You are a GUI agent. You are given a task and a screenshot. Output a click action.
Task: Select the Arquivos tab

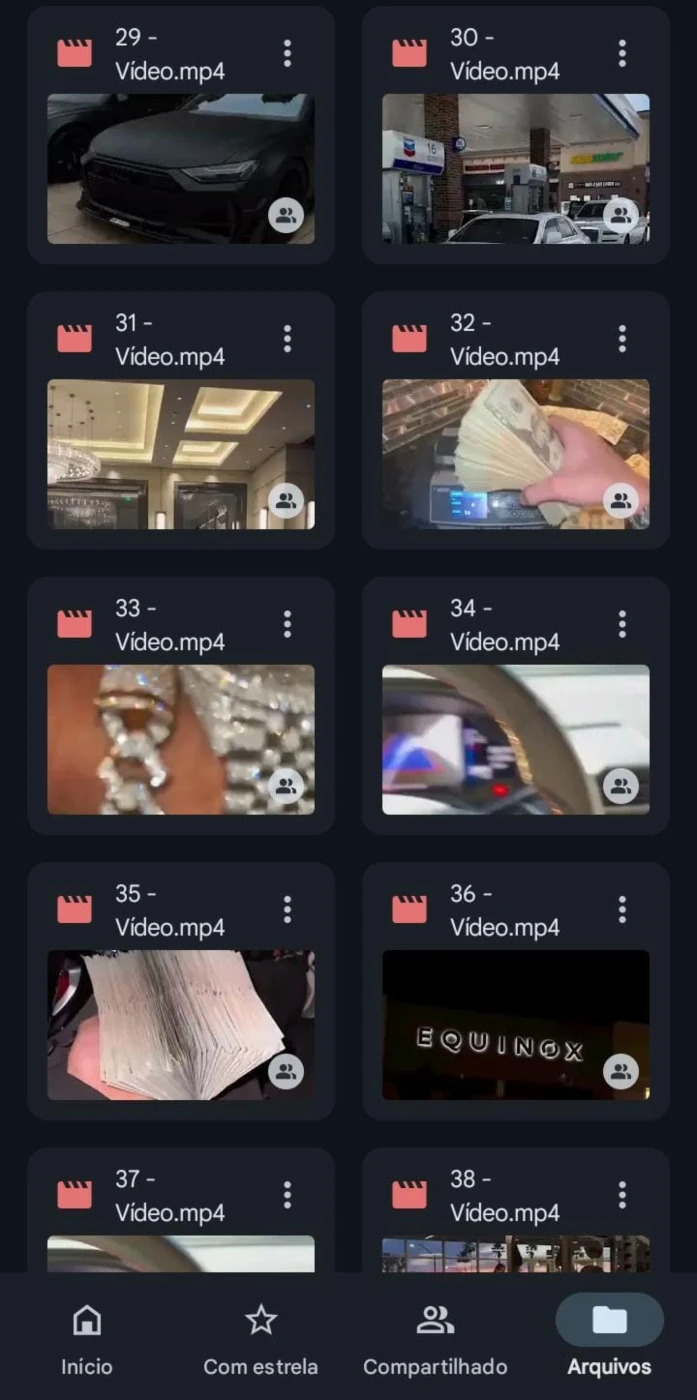point(609,1340)
